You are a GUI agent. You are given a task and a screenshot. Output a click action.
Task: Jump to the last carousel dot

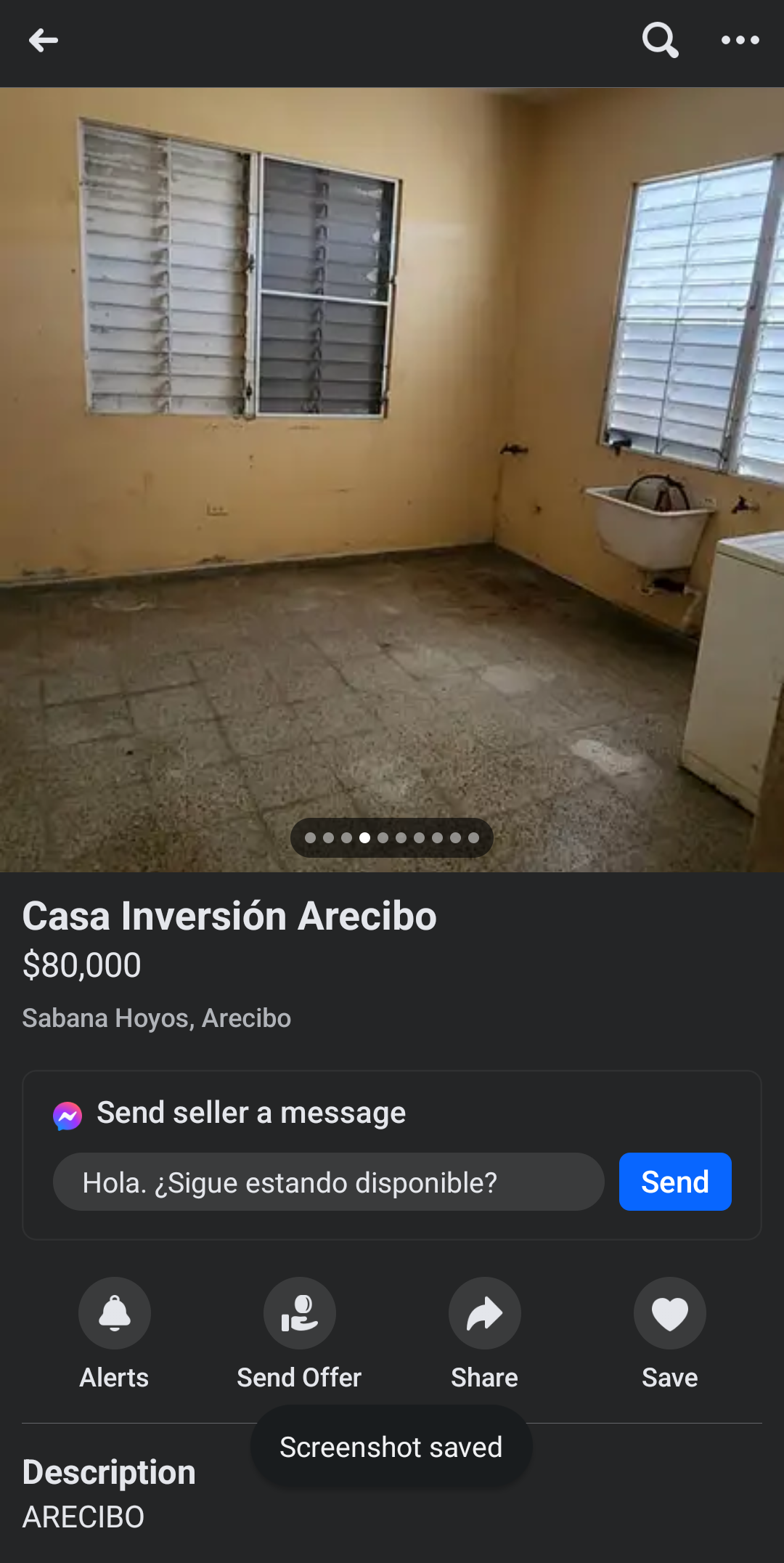pos(475,837)
